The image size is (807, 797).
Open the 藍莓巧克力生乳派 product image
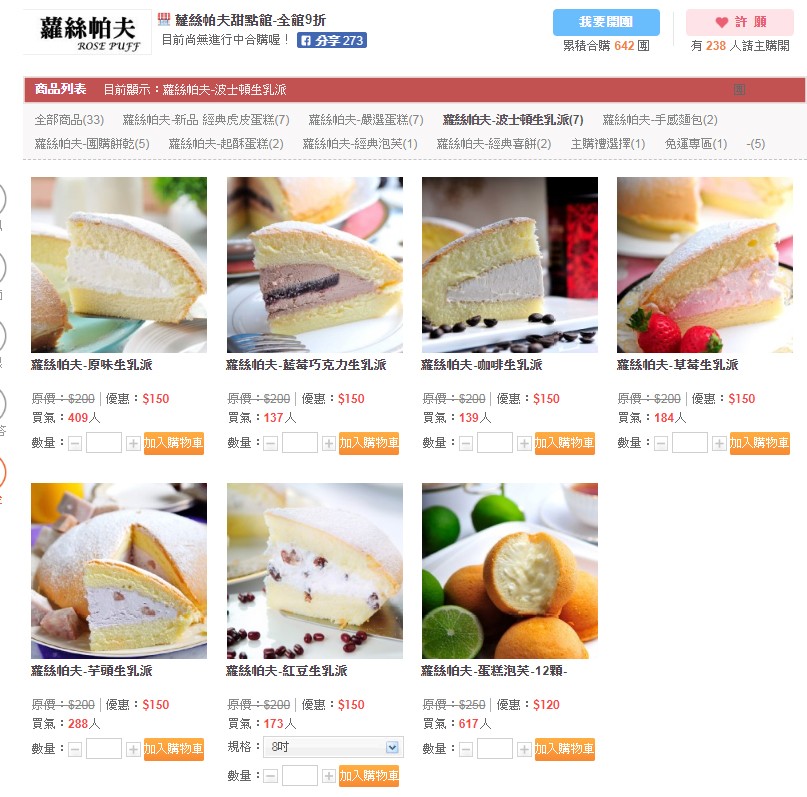click(314, 264)
